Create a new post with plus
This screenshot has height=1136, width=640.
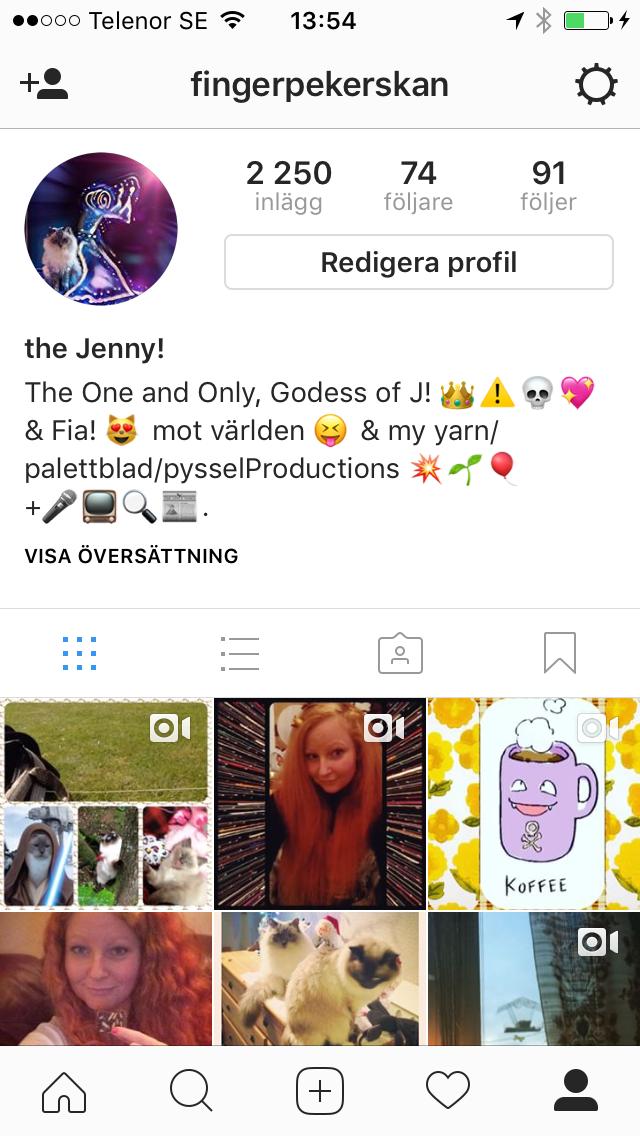point(320,1090)
